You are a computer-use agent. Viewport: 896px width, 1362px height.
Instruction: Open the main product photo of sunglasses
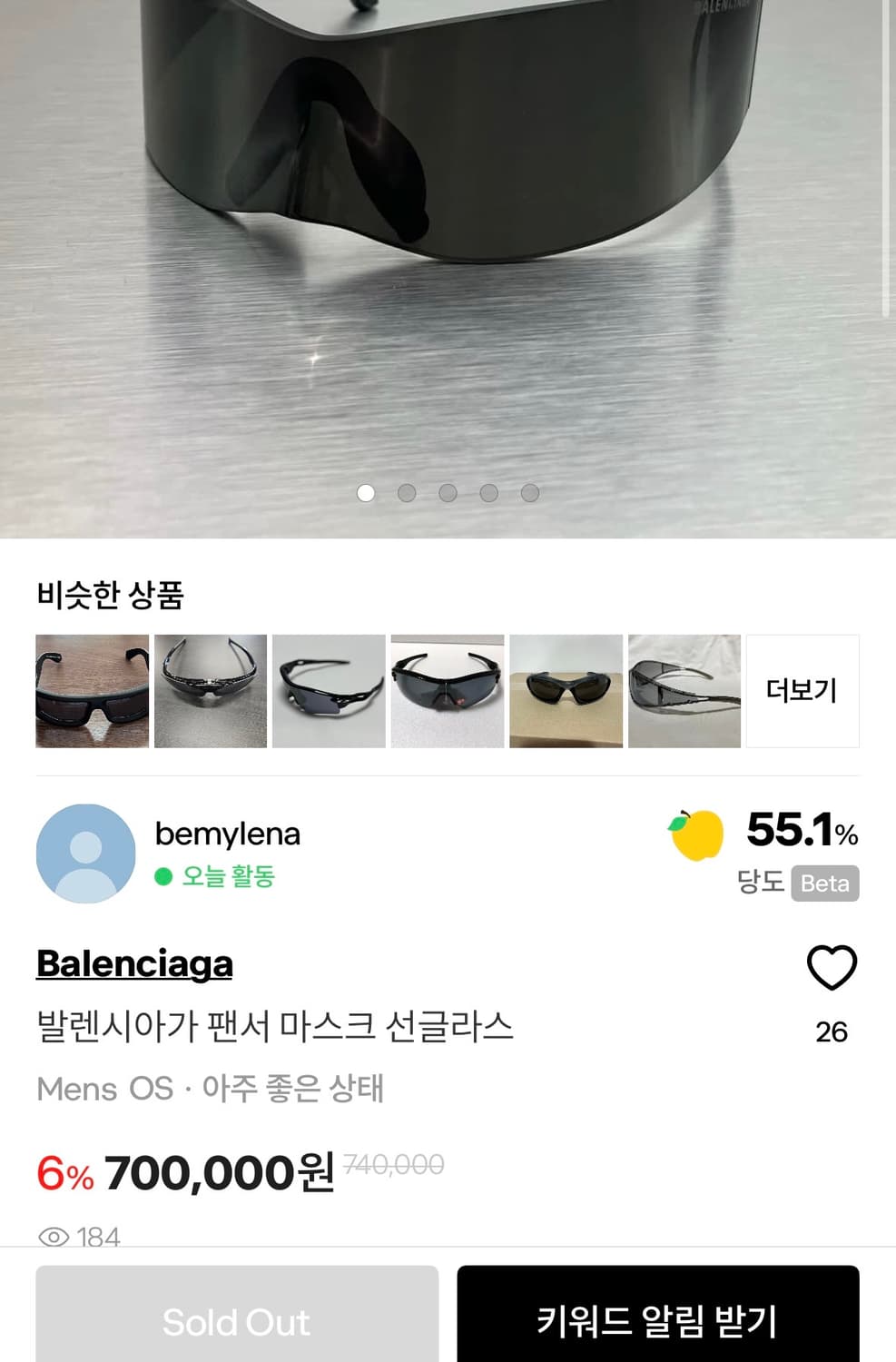448,227
